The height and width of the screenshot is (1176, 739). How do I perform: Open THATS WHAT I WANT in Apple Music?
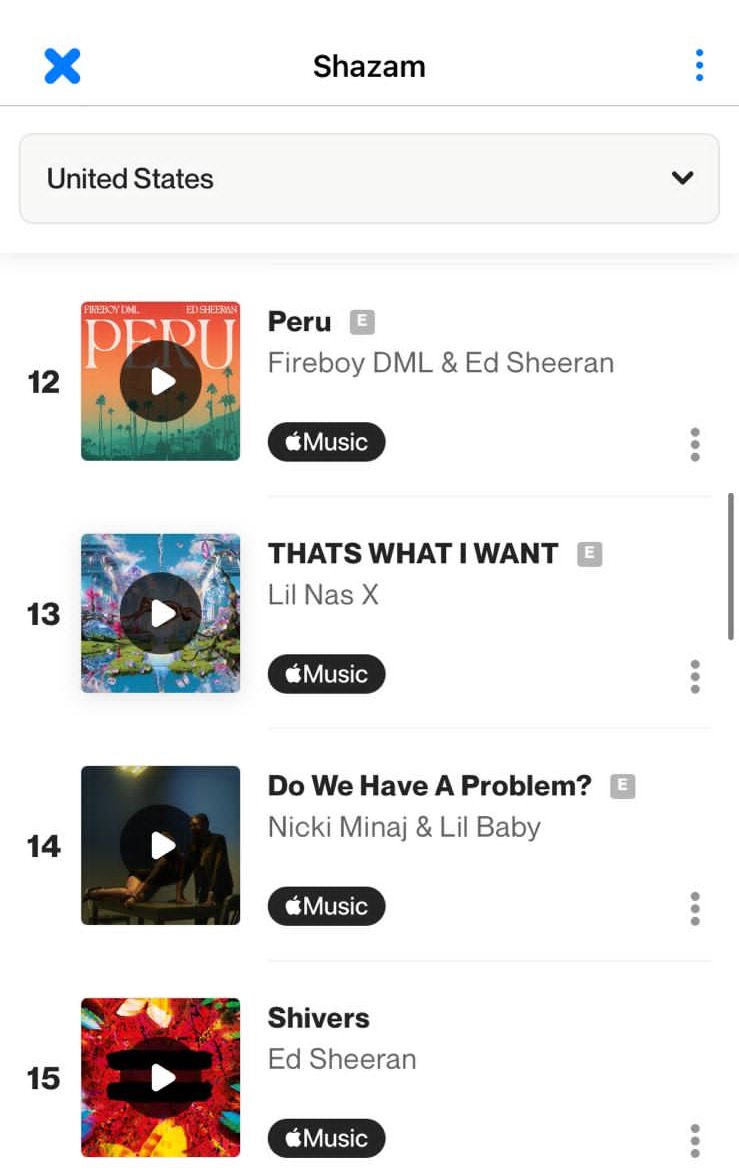point(326,674)
